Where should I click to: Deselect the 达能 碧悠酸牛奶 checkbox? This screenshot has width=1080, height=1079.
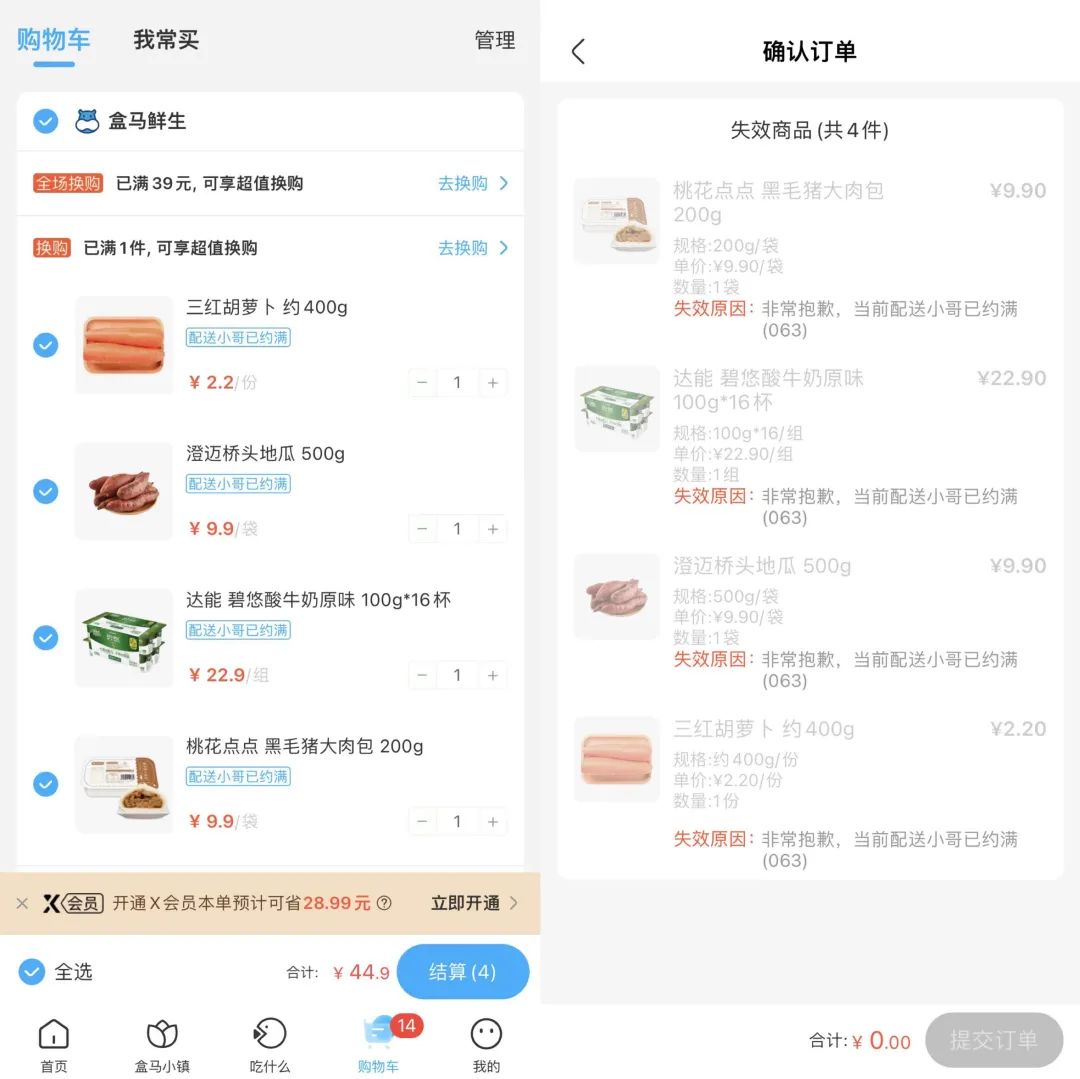[45, 637]
